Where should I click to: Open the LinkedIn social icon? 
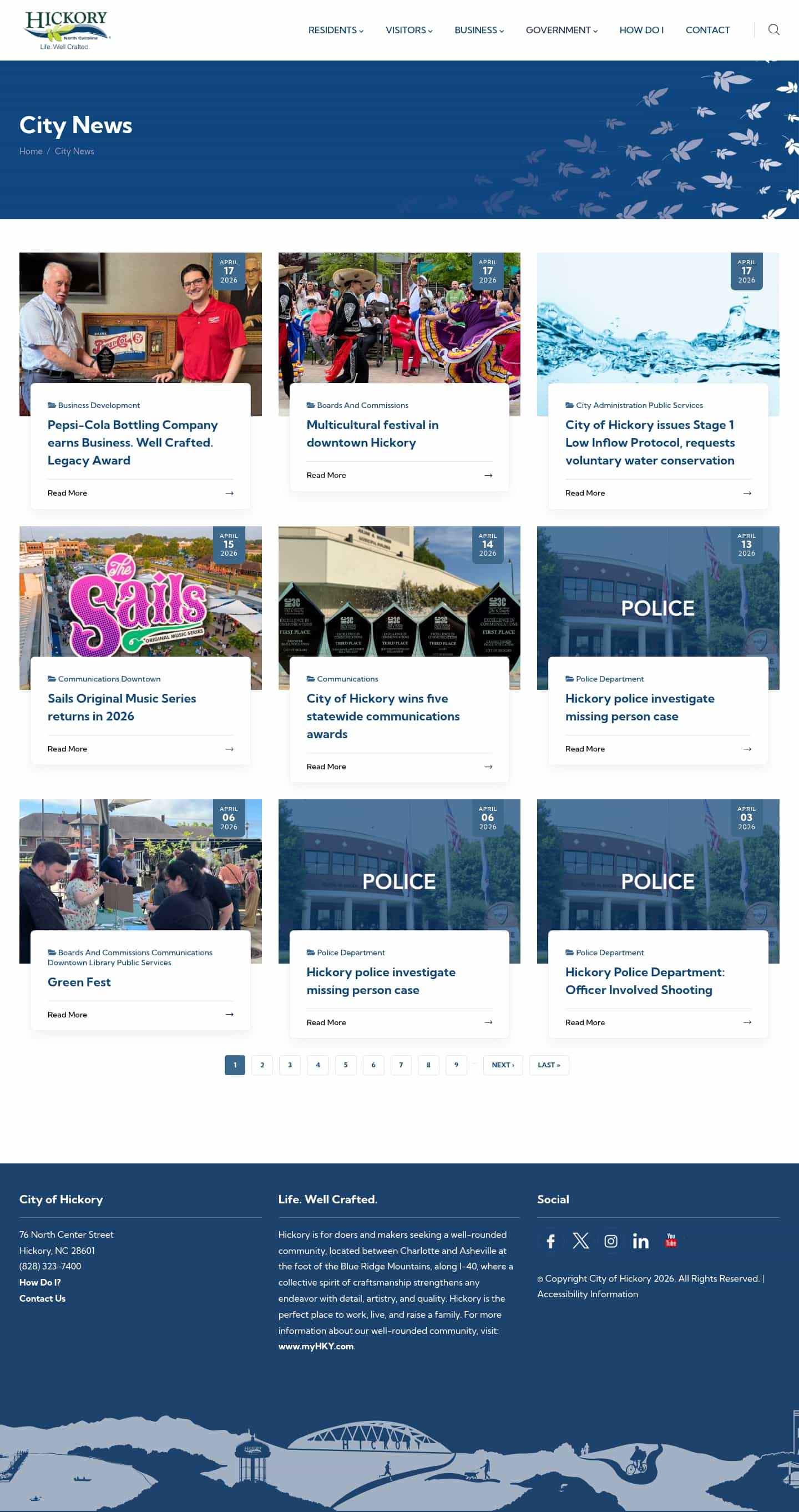coord(640,1241)
